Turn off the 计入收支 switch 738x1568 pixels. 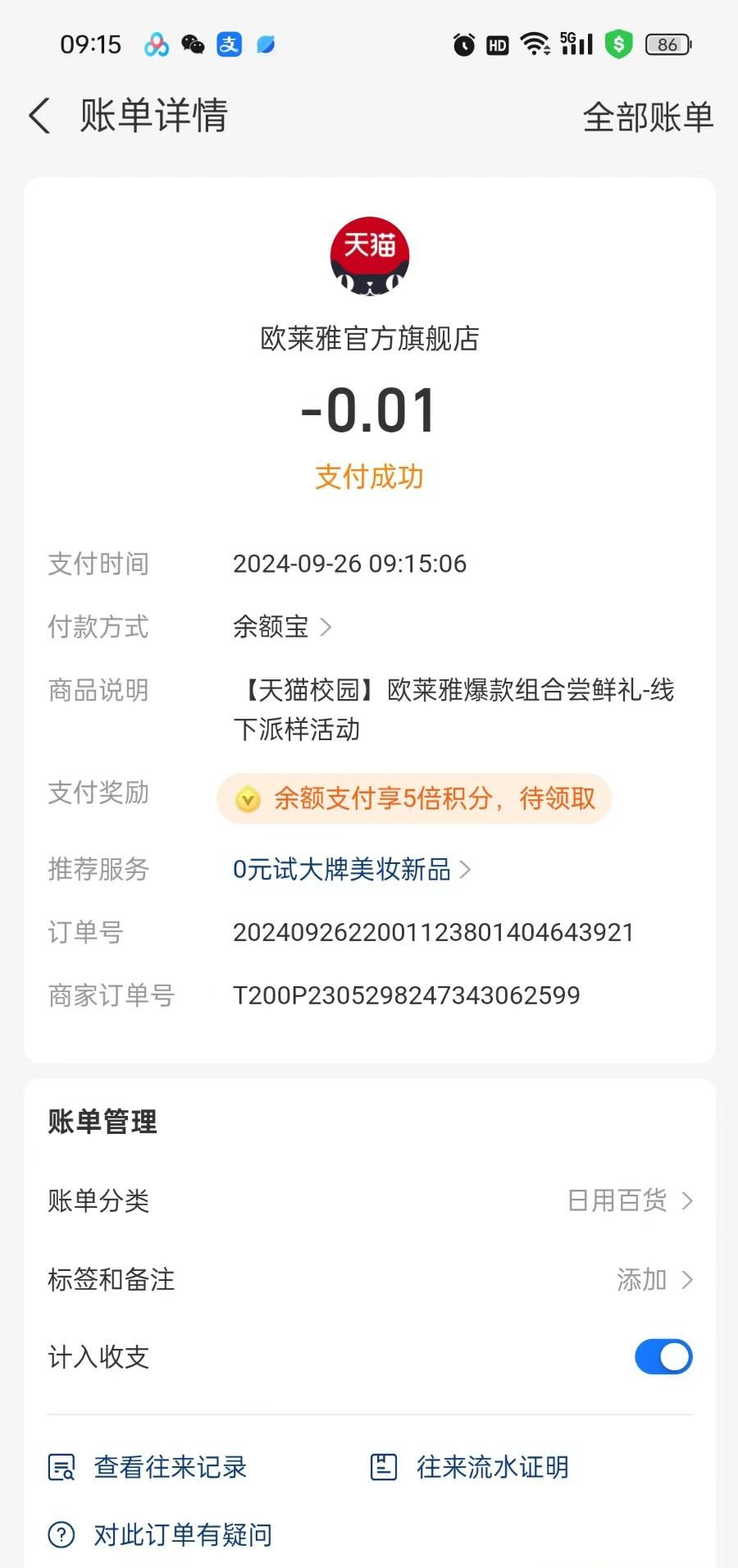(x=663, y=1356)
